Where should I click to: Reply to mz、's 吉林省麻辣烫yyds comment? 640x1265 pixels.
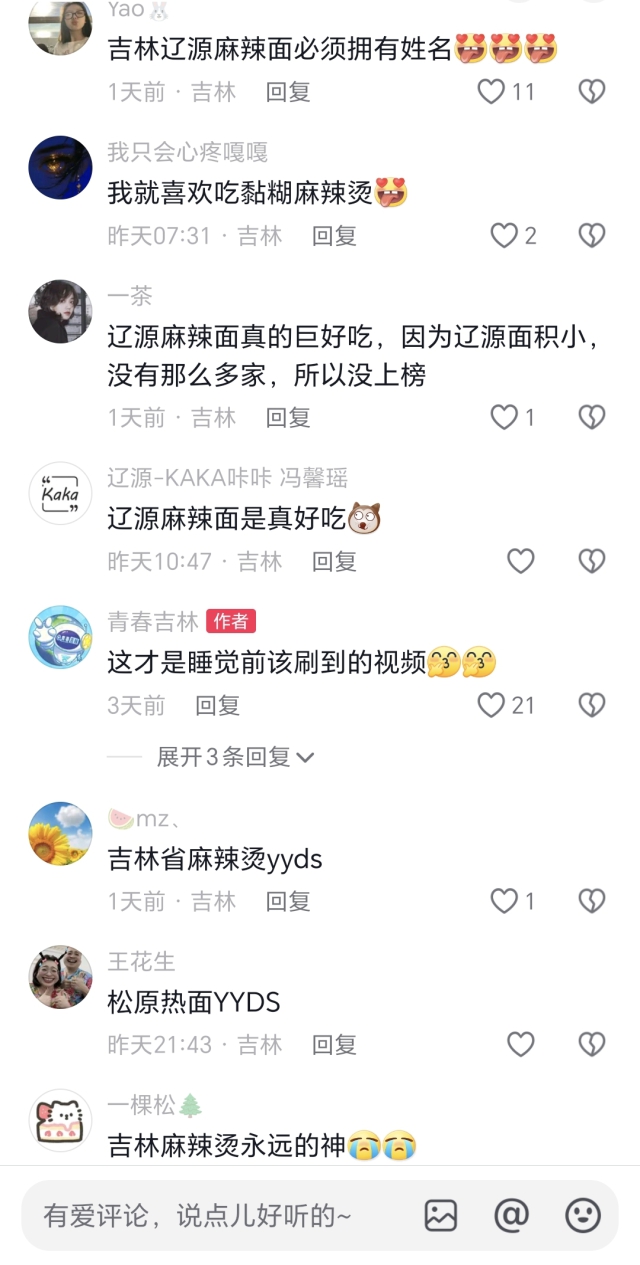tap(288, 901)
